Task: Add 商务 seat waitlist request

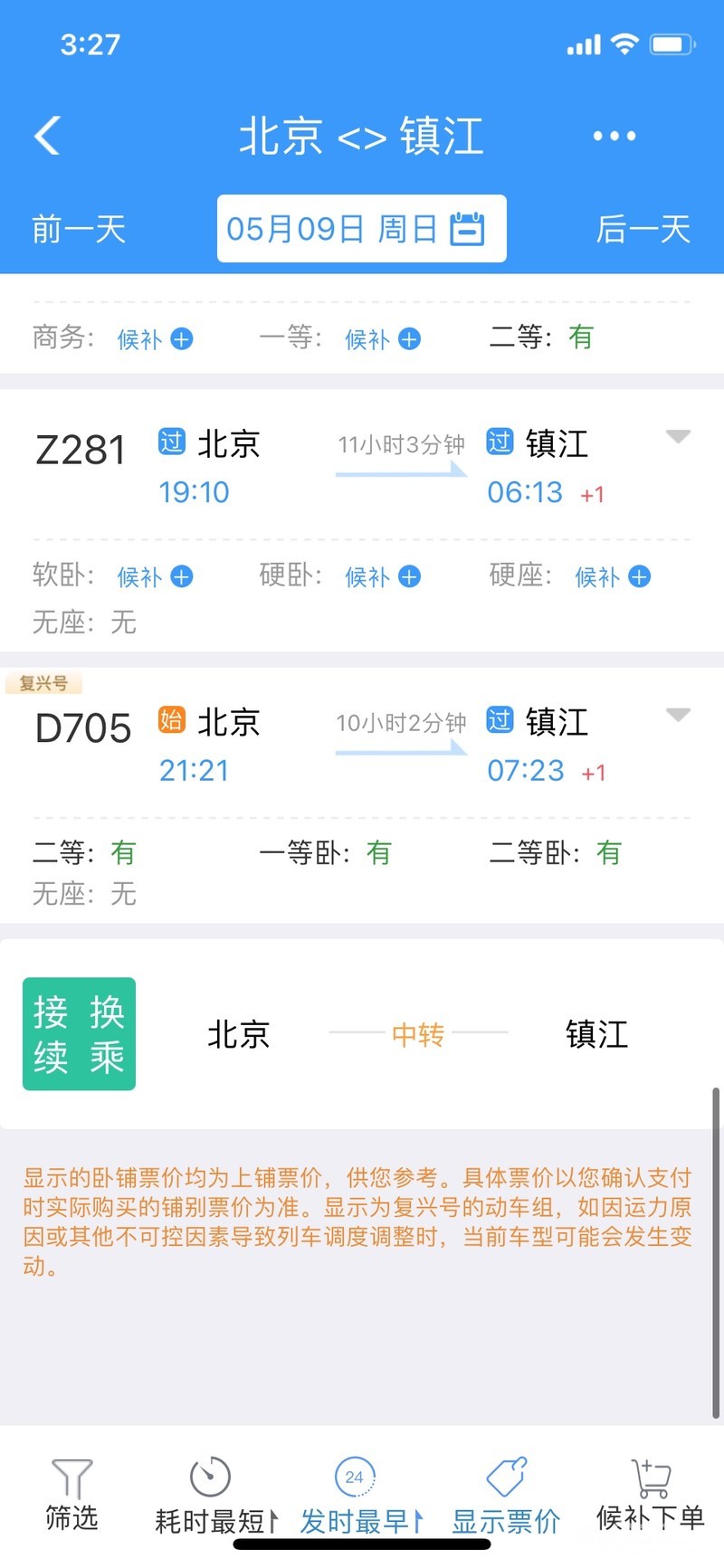Action: [x=182, y=339]
